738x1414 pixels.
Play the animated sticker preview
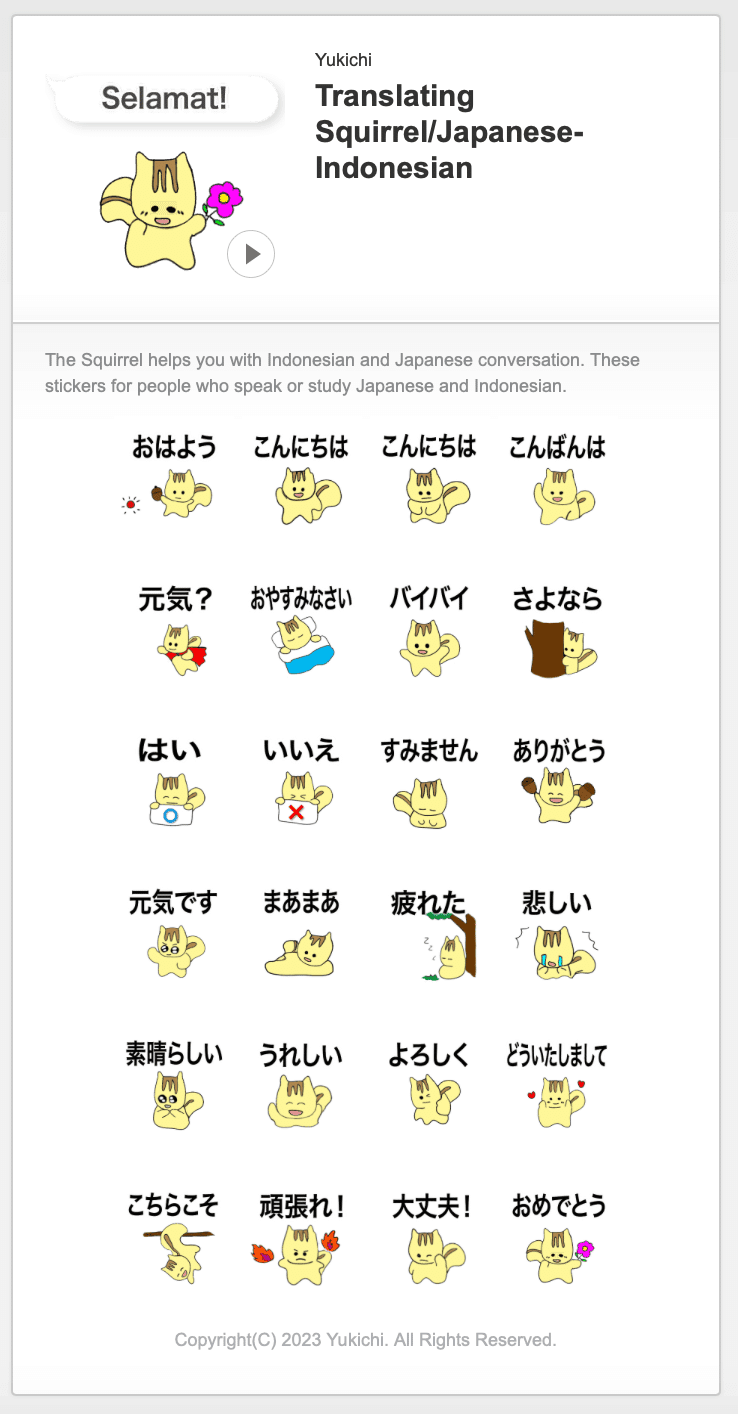tap(251, 254)
